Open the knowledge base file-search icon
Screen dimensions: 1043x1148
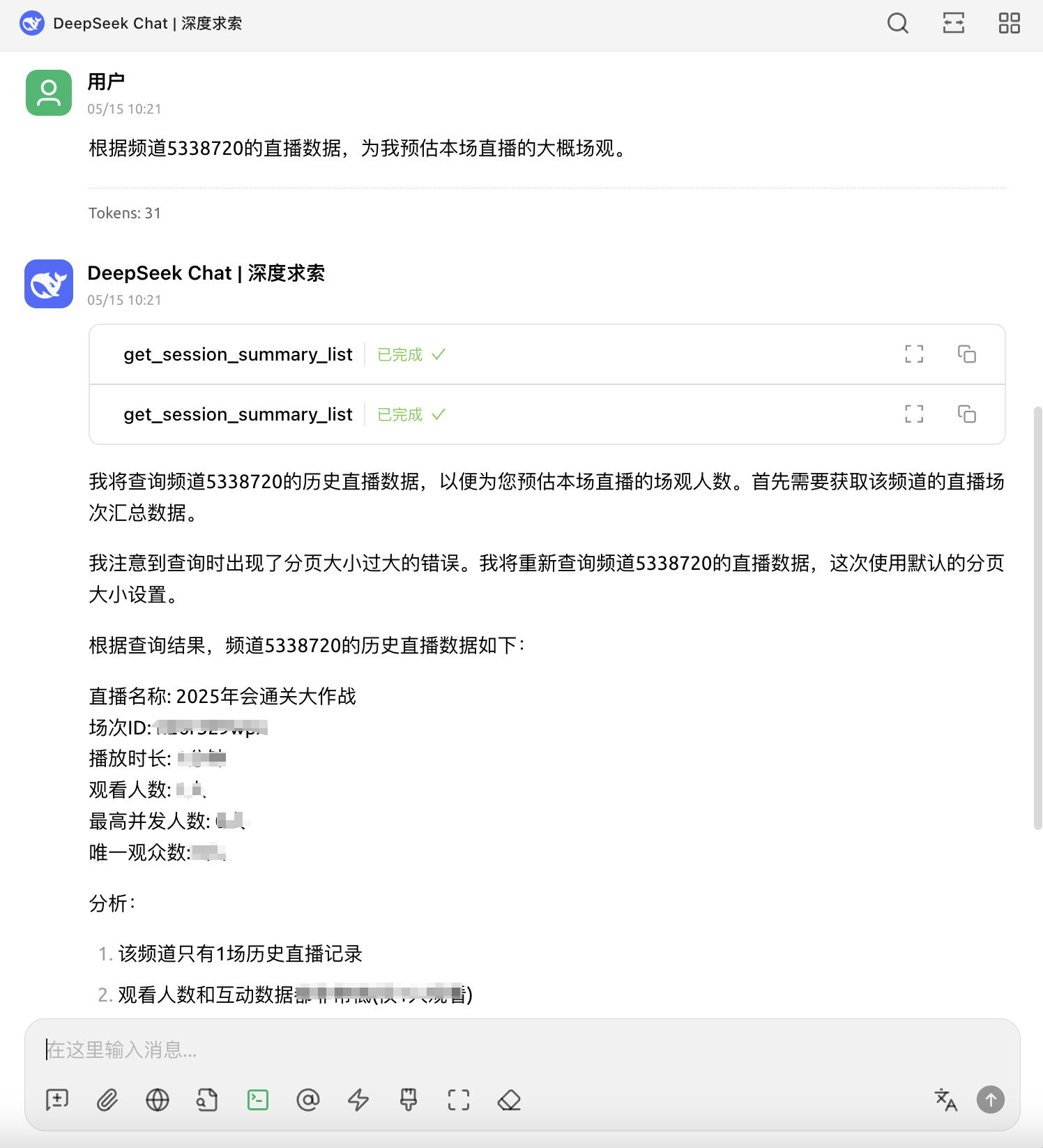pos(208,1100)
